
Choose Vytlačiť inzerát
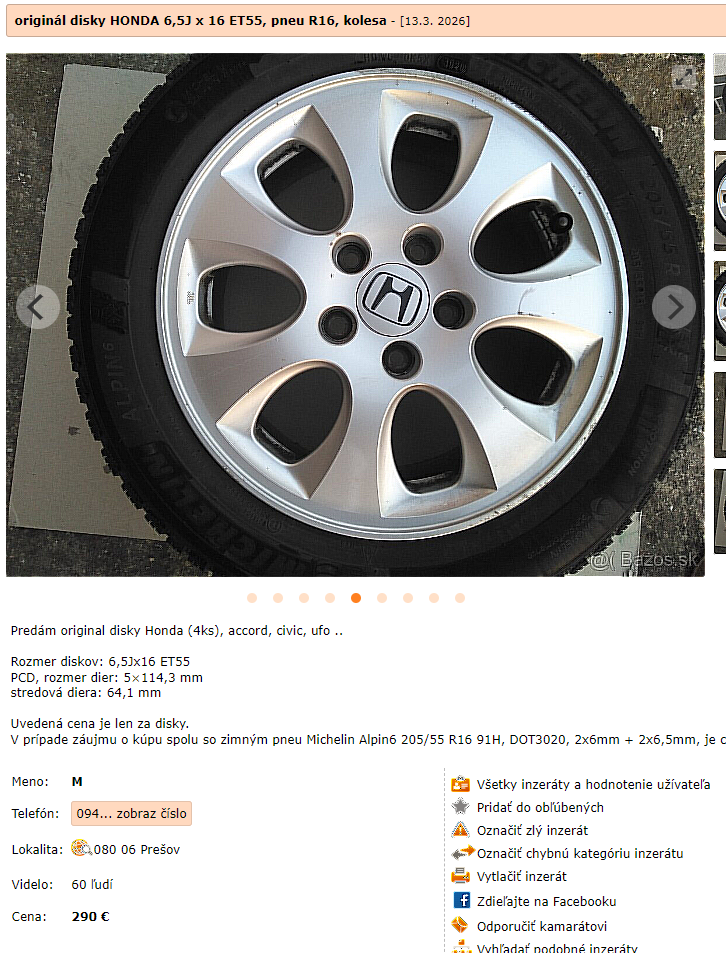coord(521,876)
